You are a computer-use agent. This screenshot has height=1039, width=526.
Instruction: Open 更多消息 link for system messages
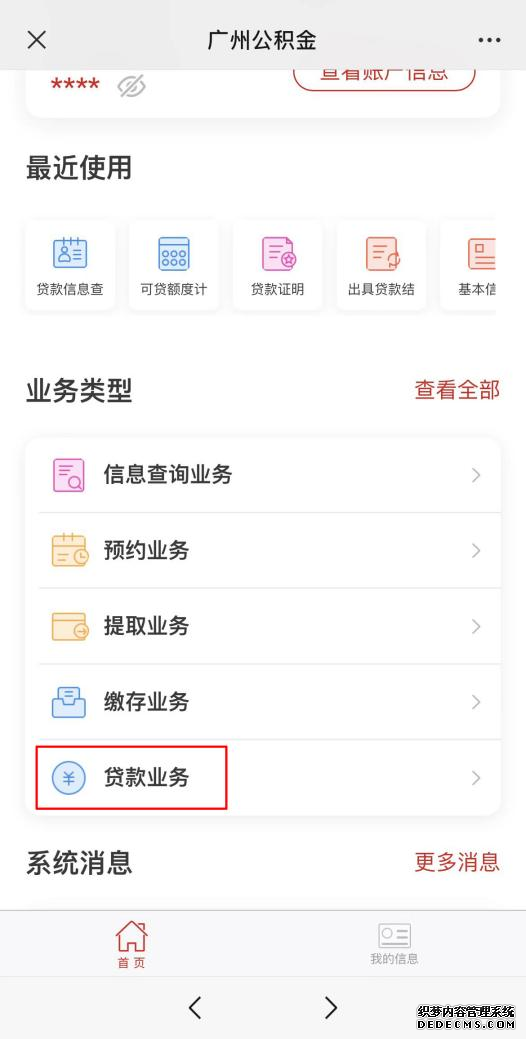457,862
